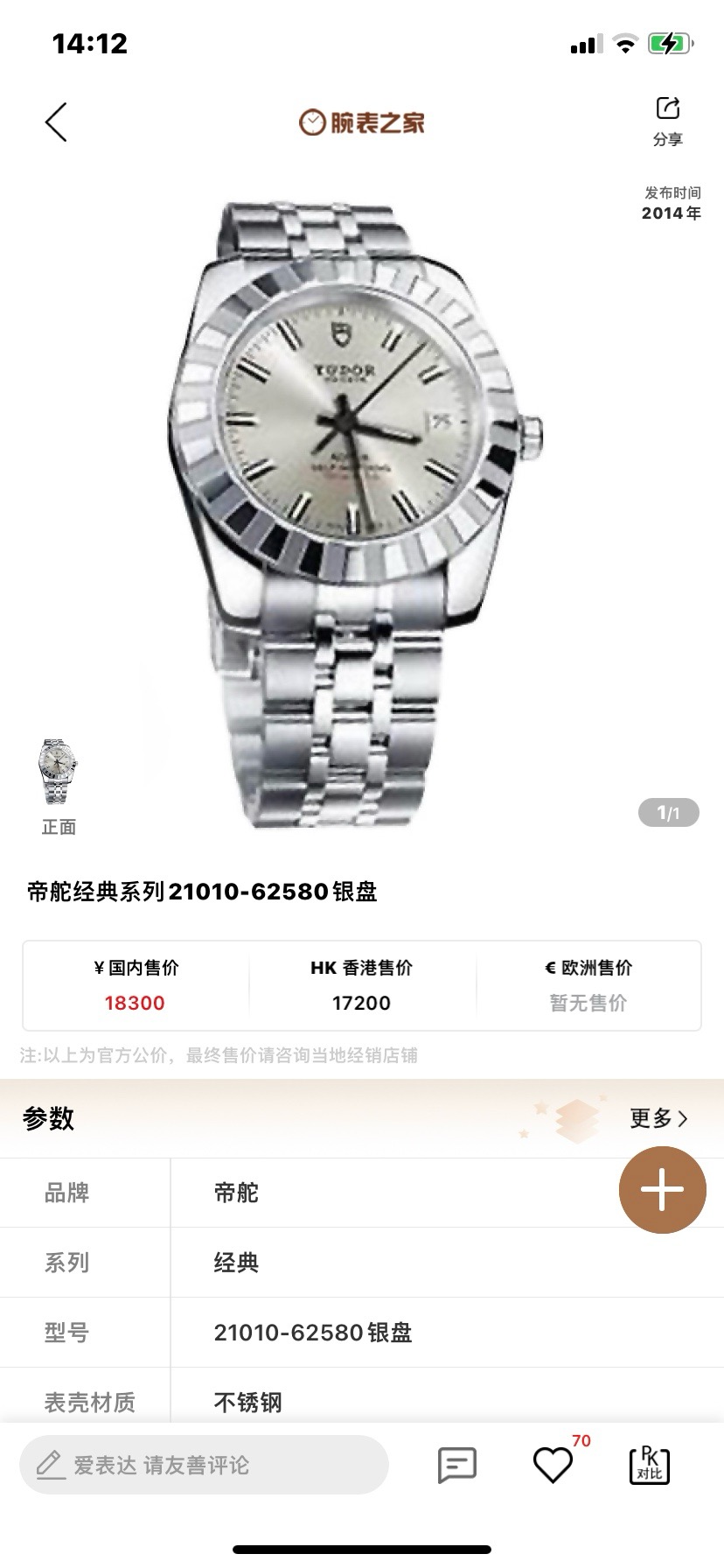The image size is (724, 1568).
Task: Open the comment input field
Action: click(204, 1465)
